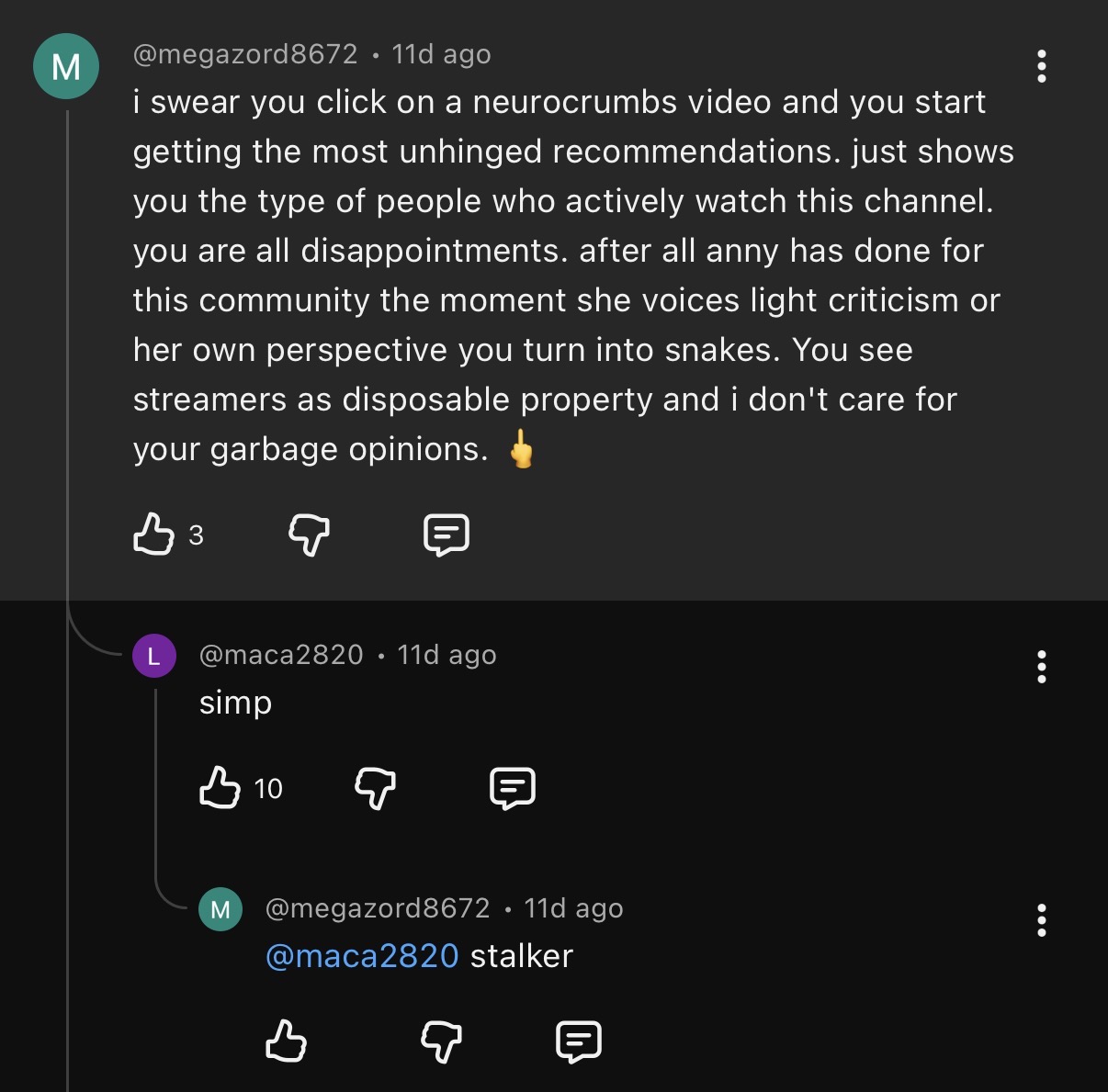
Task: Reply to megazord8672's "stalker" comment
Action: click(579, 1041)
